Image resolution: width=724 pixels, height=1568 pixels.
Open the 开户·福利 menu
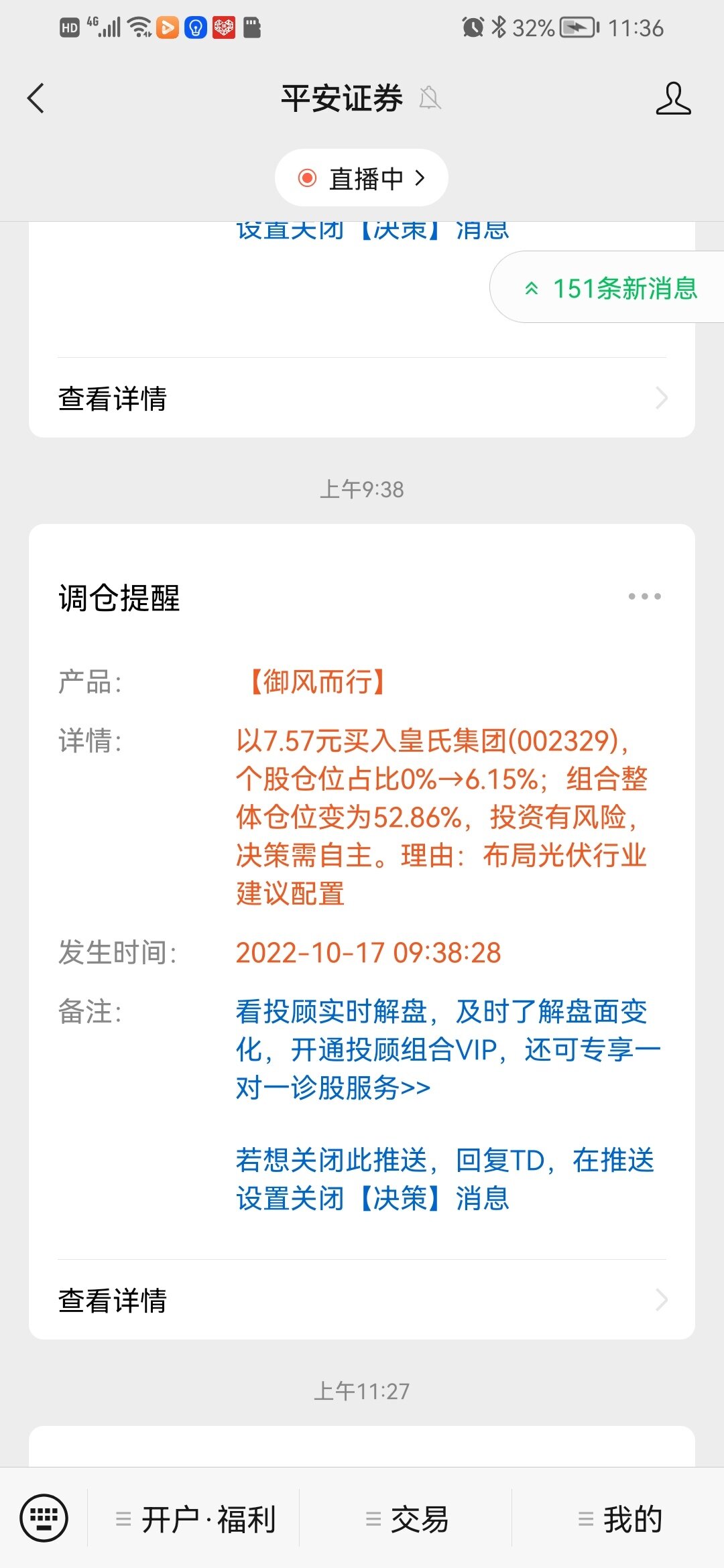(x=195, y=1519)
